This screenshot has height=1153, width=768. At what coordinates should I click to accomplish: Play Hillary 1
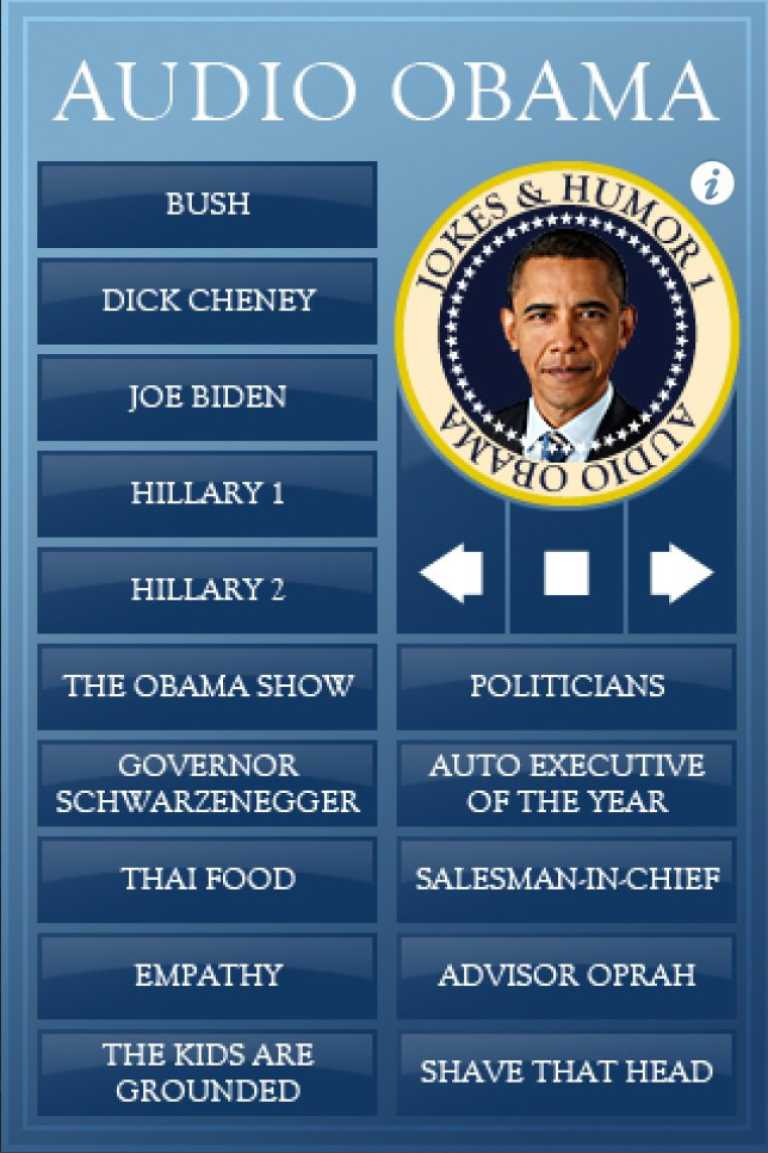[x=207, y=494]
